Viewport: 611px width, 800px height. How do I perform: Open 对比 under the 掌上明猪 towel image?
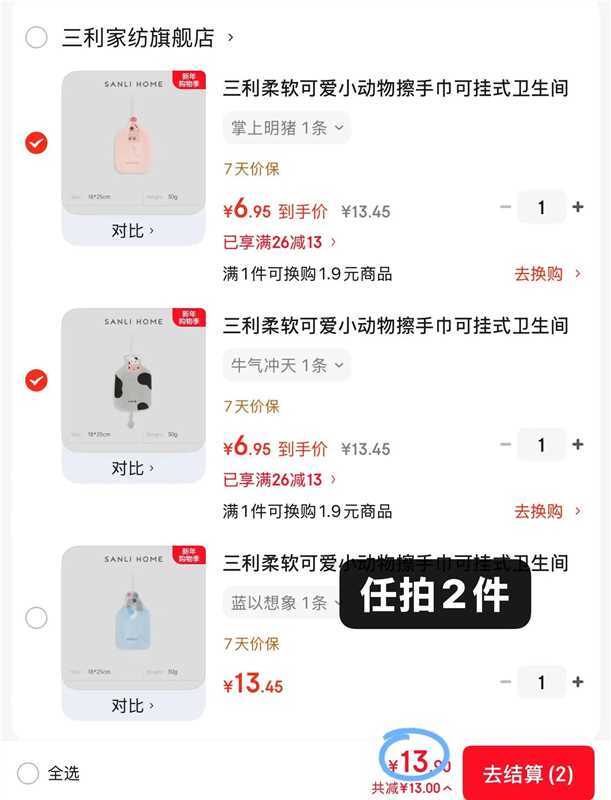tap(133, 230)
